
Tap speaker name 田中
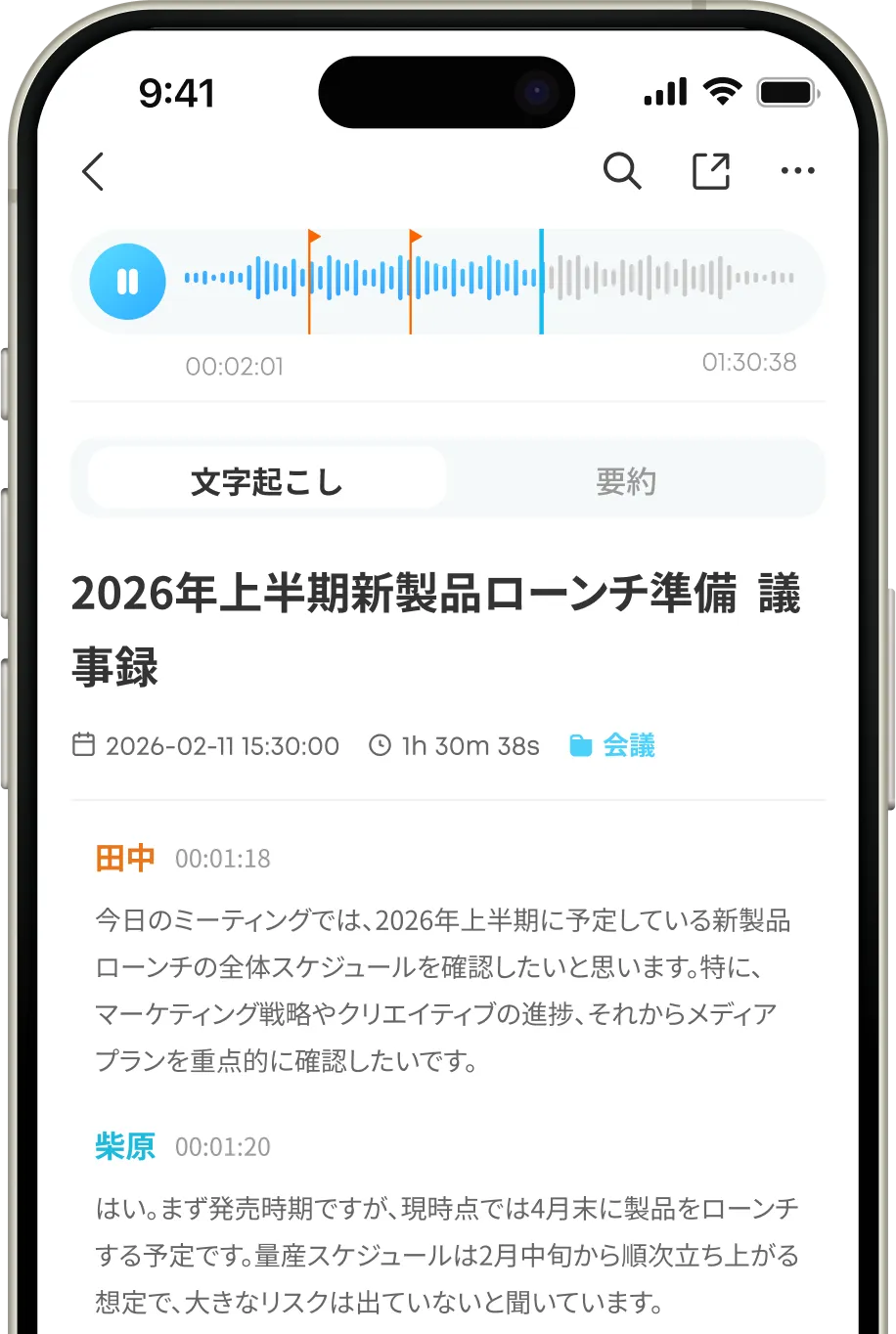125,858
